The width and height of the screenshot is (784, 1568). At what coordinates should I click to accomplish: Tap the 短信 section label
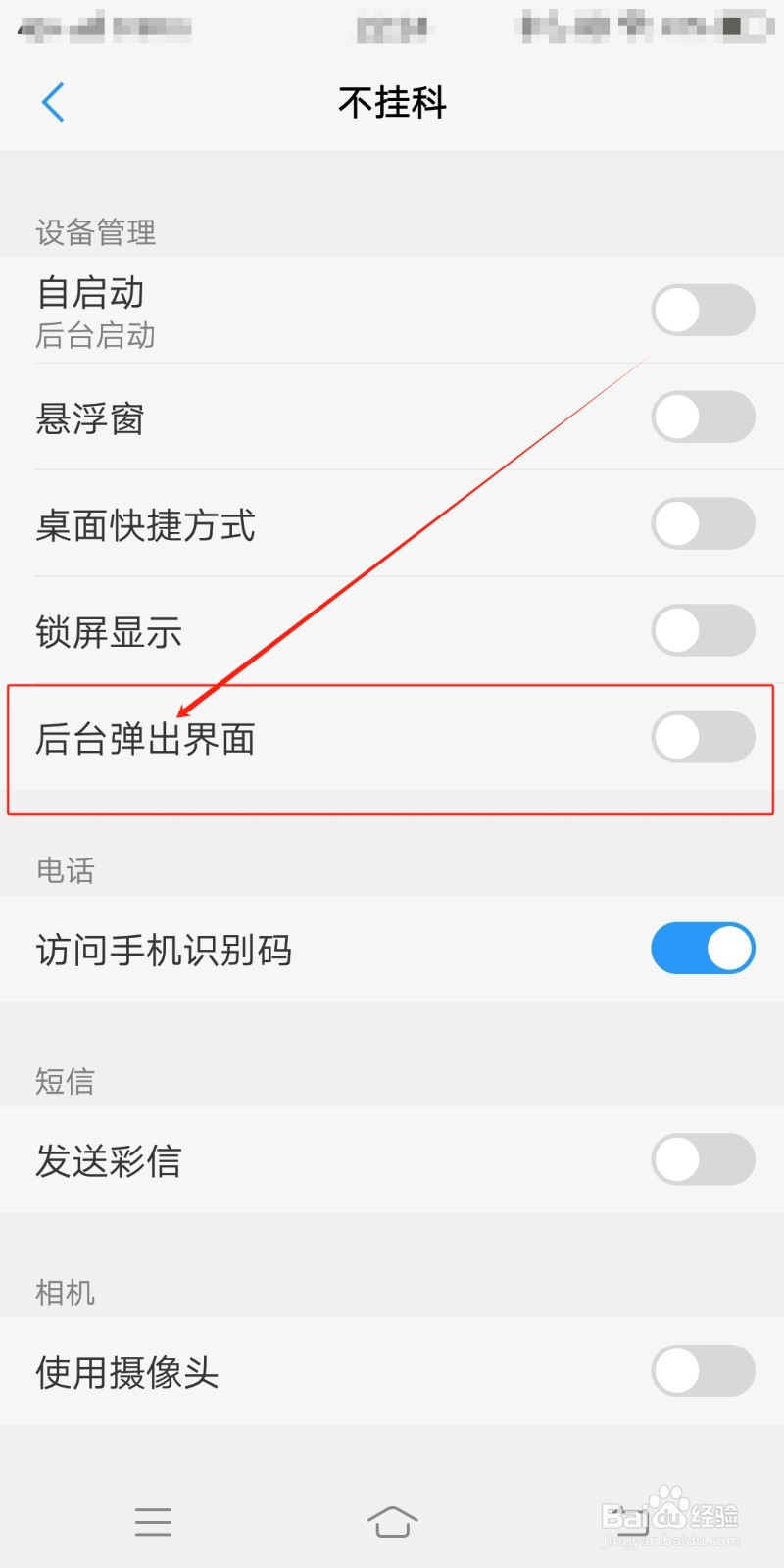click(65, 1081)
